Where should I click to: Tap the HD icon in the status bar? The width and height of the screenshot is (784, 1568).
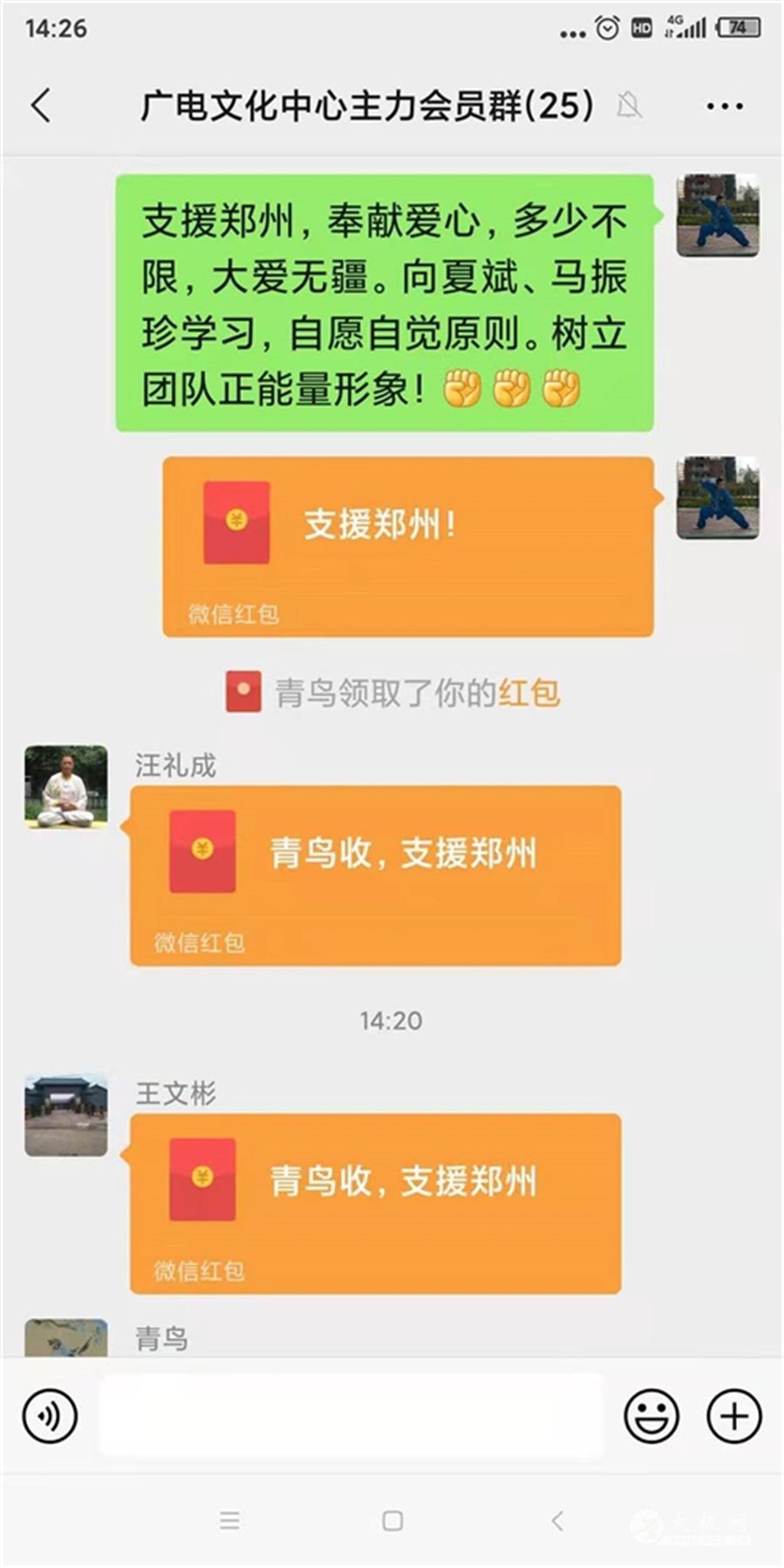click(640, 26)
